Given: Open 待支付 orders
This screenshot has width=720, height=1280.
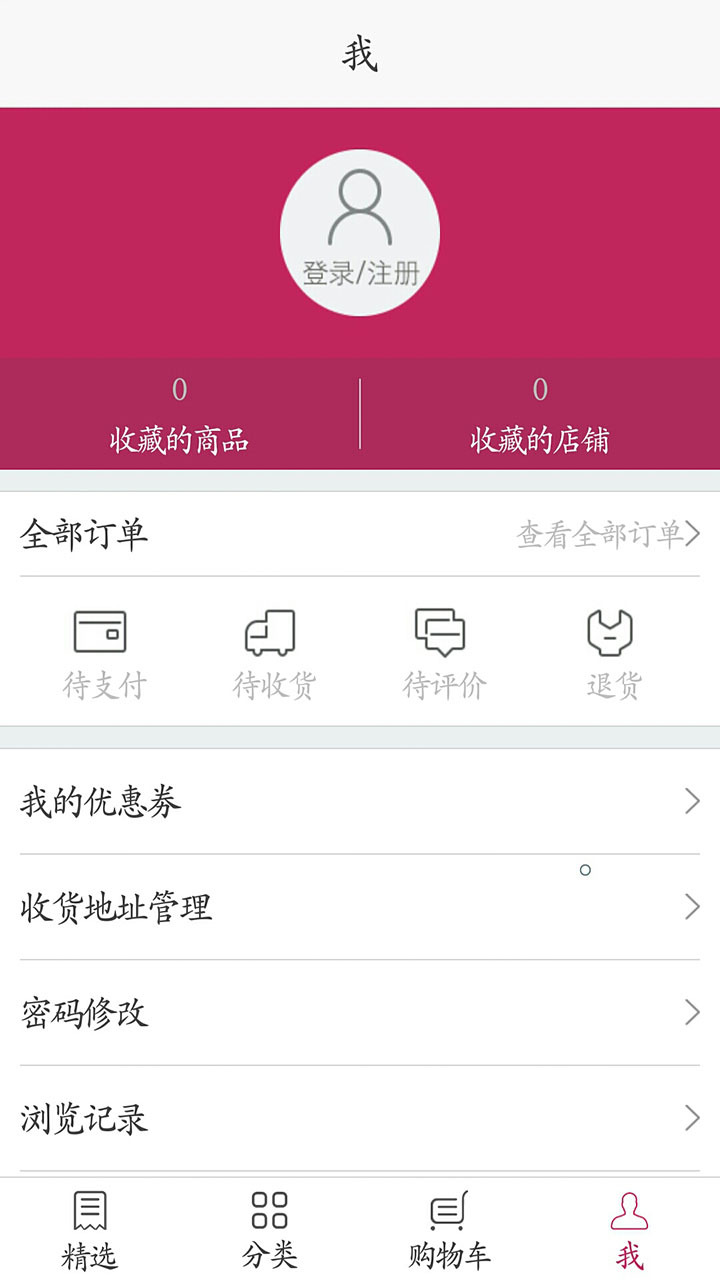Looking at the screenshot, I should pyautogui.click(x=104, y=654).
